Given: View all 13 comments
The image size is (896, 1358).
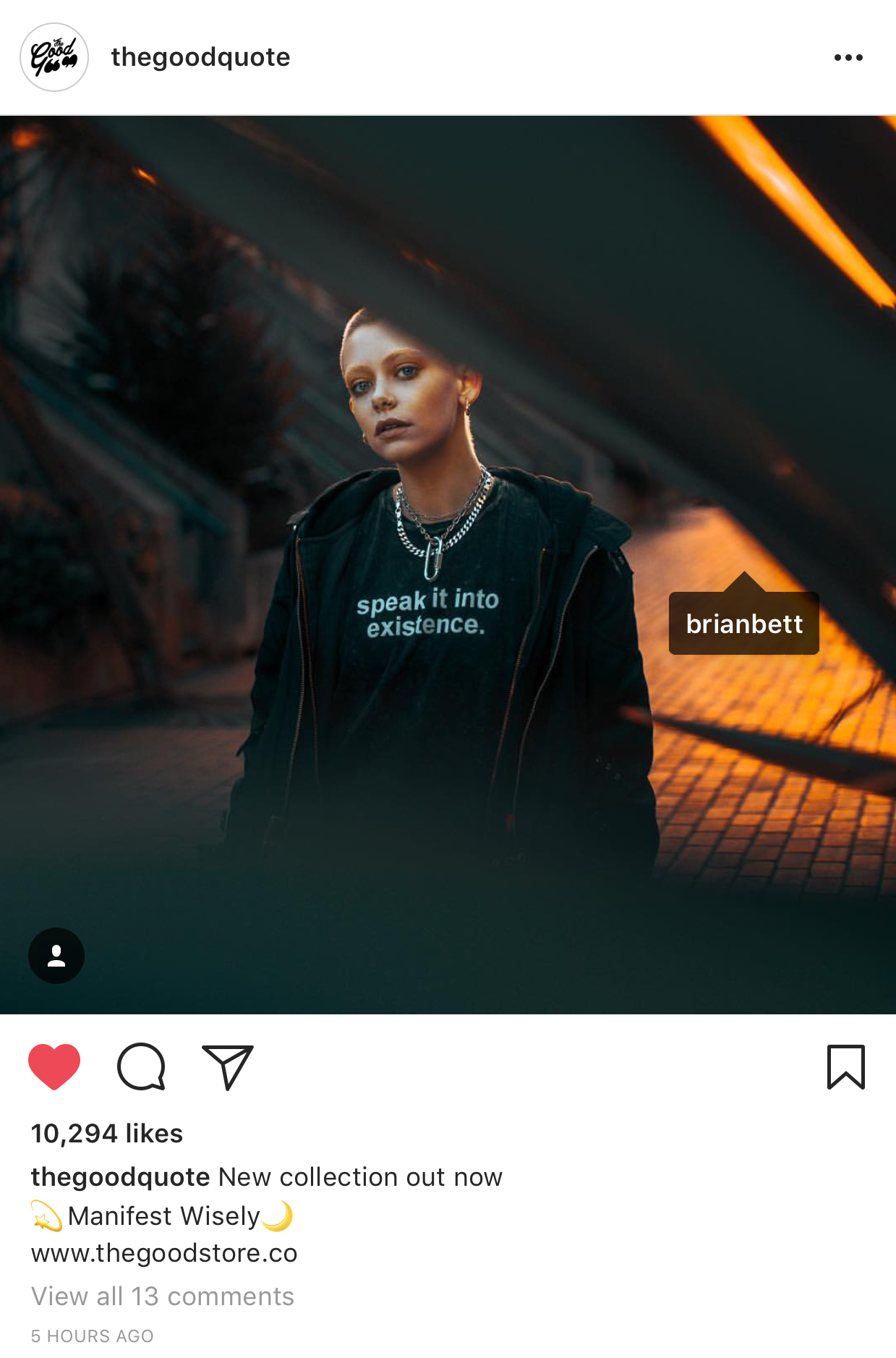Looking at the screenshot, I should click(x=163, y=1296).
